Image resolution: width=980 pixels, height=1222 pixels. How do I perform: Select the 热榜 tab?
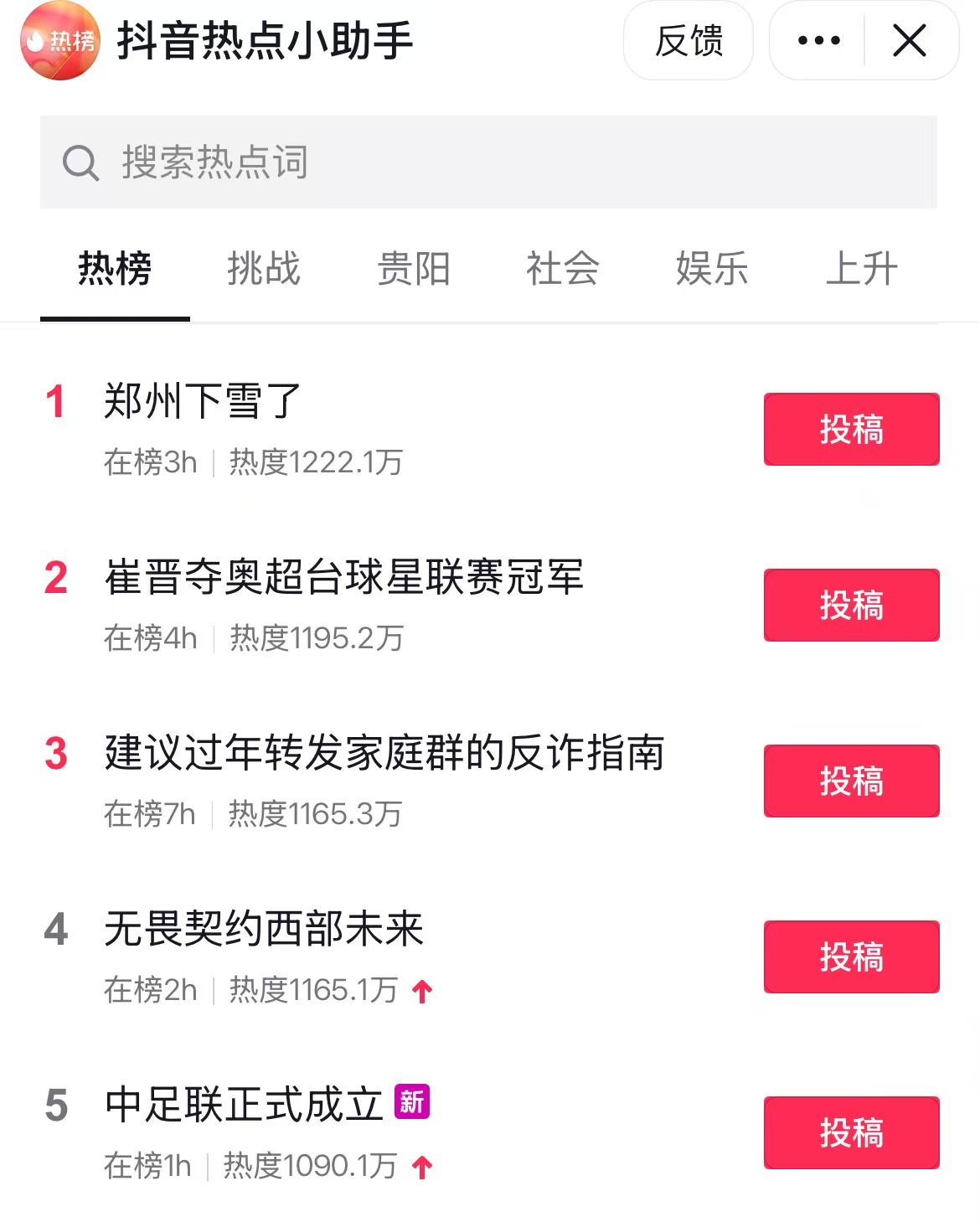(x=115, y=270)
